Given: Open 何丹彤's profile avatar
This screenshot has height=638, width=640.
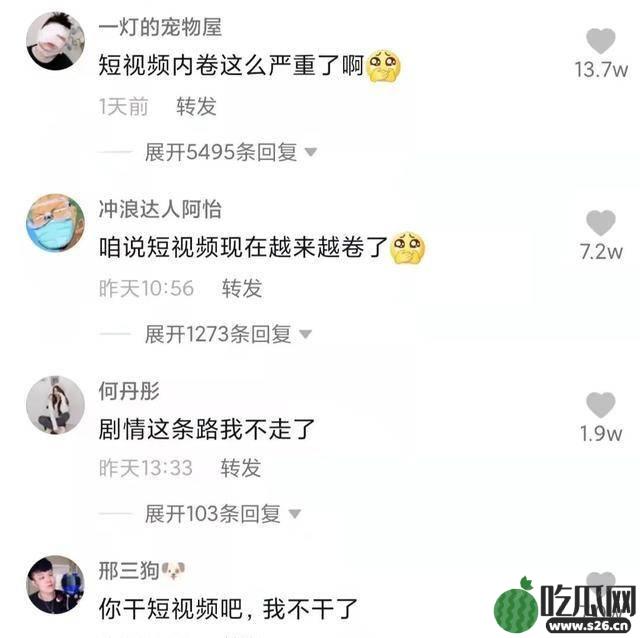Looking at the screenshot, I should click(55, 405).
